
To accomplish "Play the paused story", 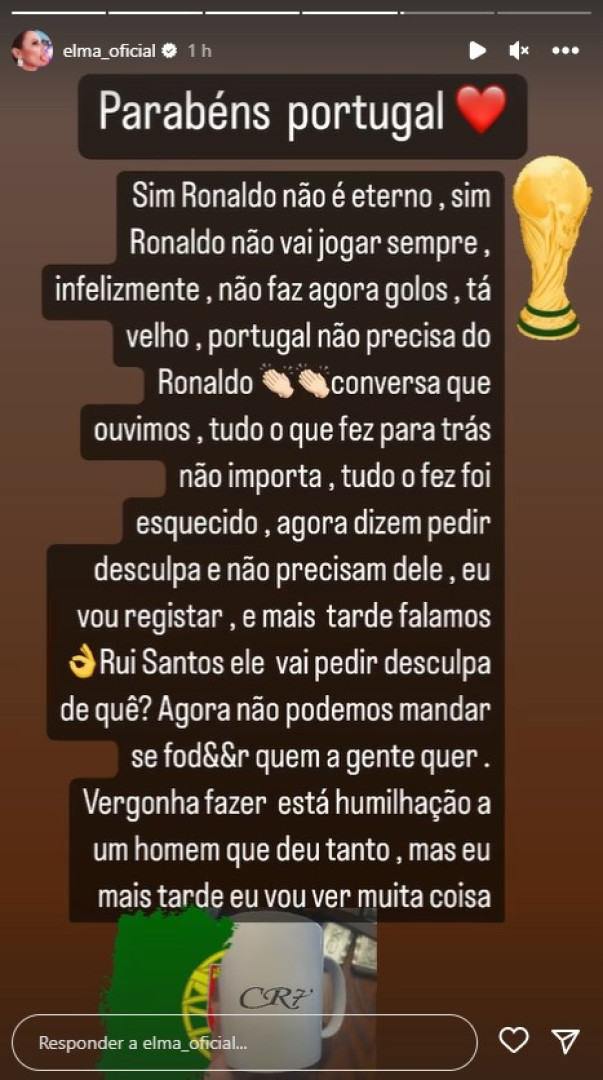I will (477, 50).
